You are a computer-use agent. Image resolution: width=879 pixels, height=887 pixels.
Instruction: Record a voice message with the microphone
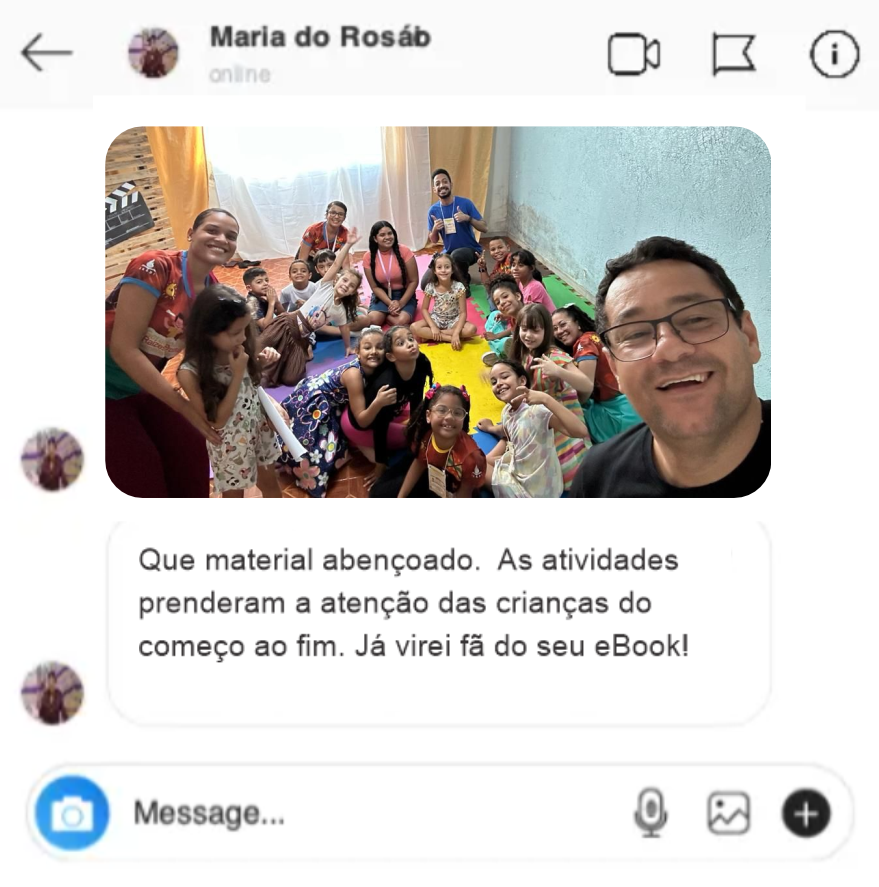[650, 813]
